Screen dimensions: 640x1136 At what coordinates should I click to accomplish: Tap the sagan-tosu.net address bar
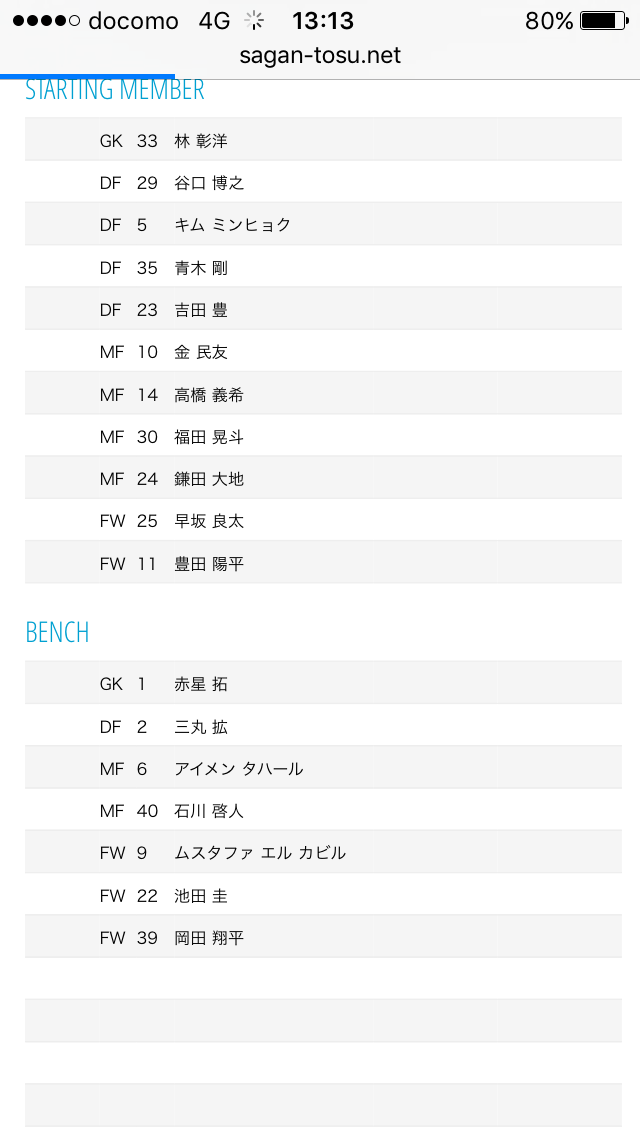320,56
